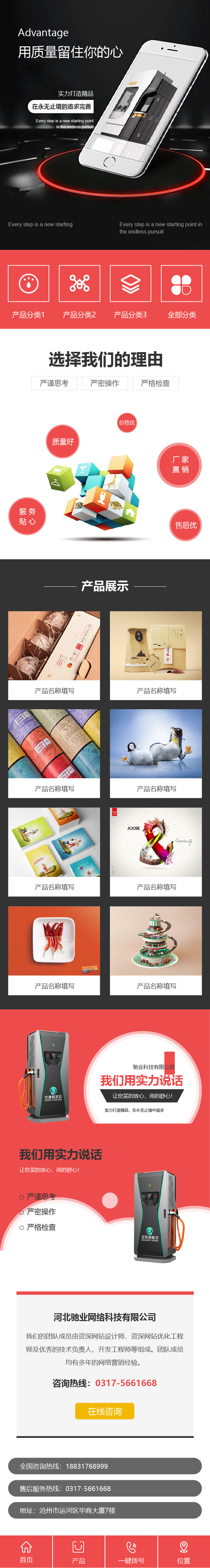Go to 首页 in bottom navigation
The image size is (210, 1568).
(x=26, y=1552)
